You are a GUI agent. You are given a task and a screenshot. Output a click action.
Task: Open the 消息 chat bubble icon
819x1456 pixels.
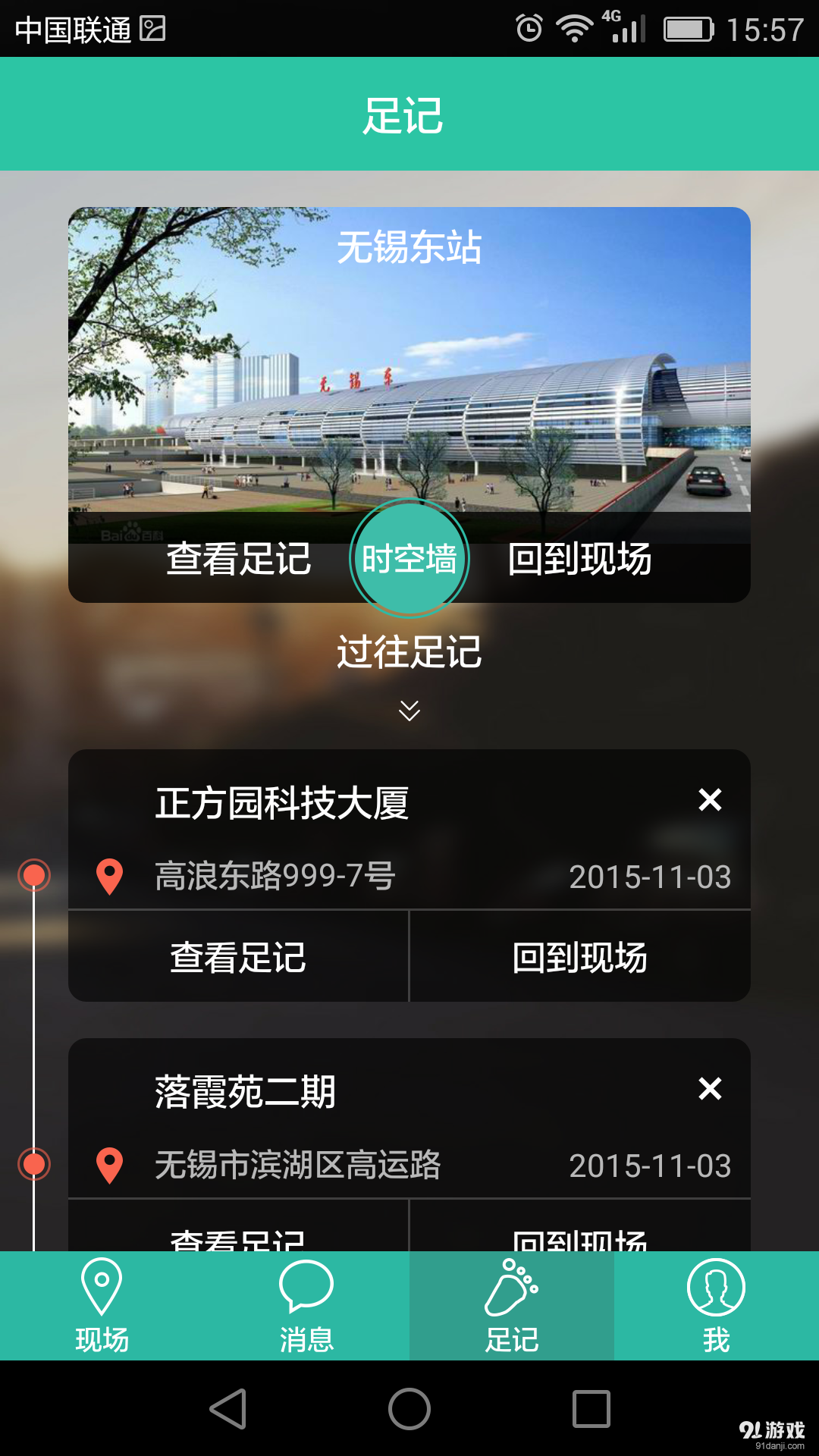point(306,1288)
